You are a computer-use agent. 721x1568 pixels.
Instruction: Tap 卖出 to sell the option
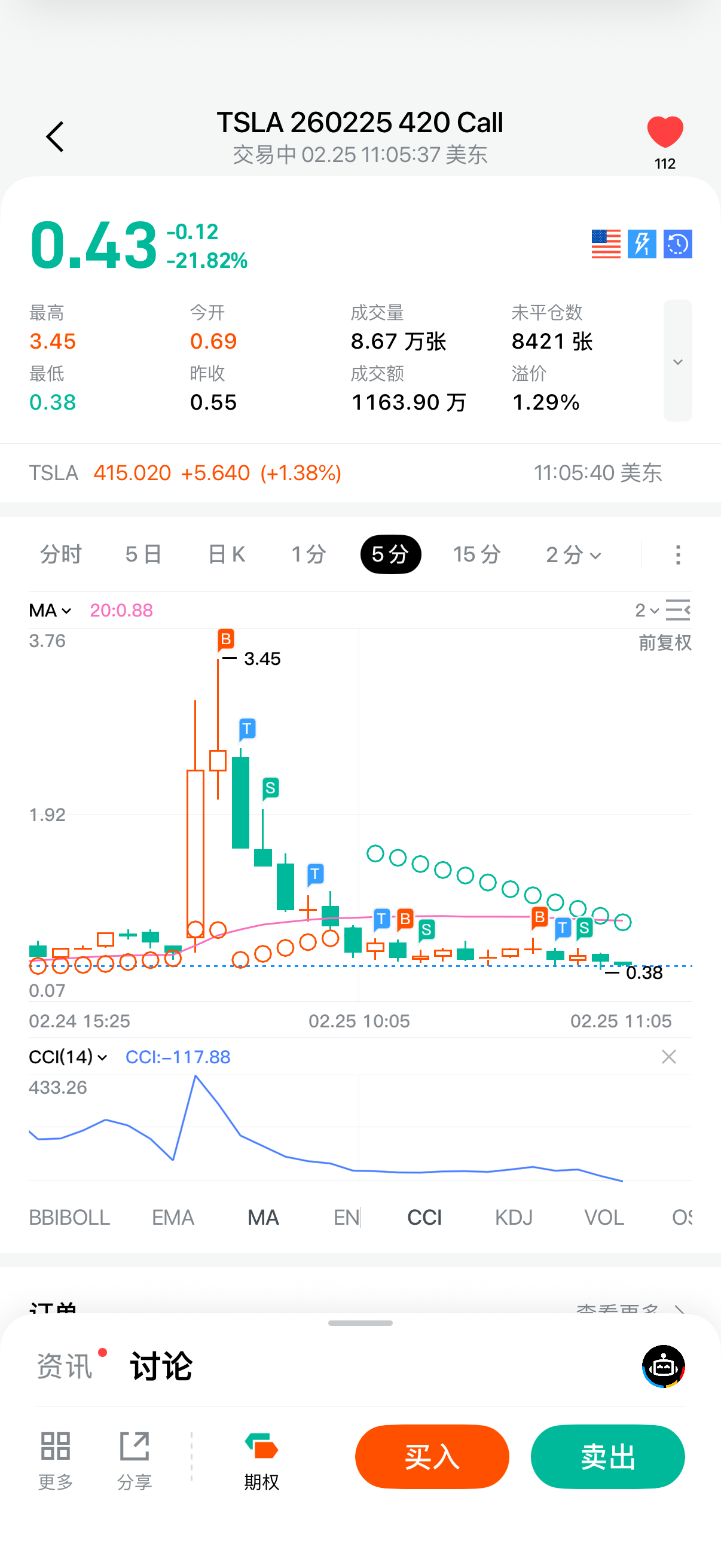pyautogui.click(x=607, y=1457)
